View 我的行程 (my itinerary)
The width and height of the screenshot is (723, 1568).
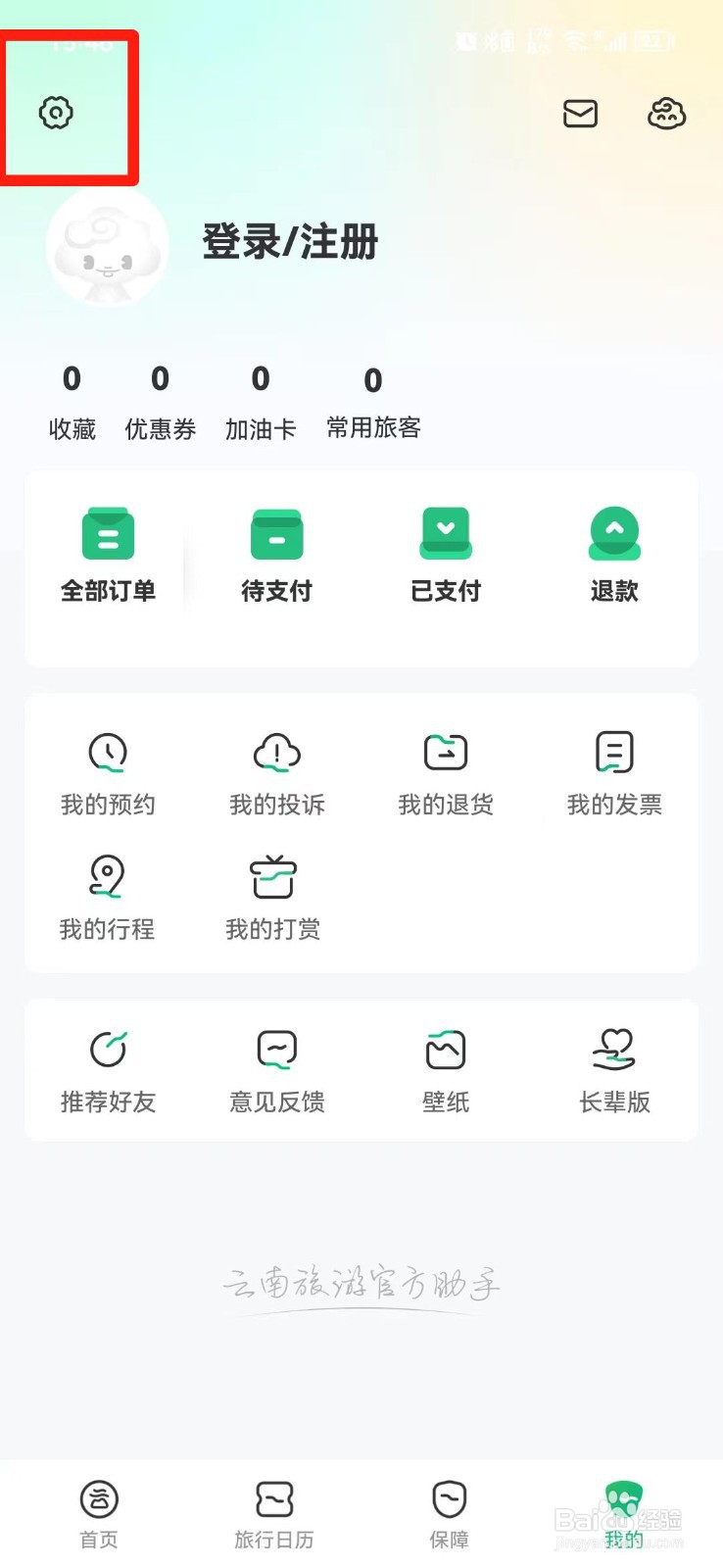pyautogui.click(x=108, y=894)
